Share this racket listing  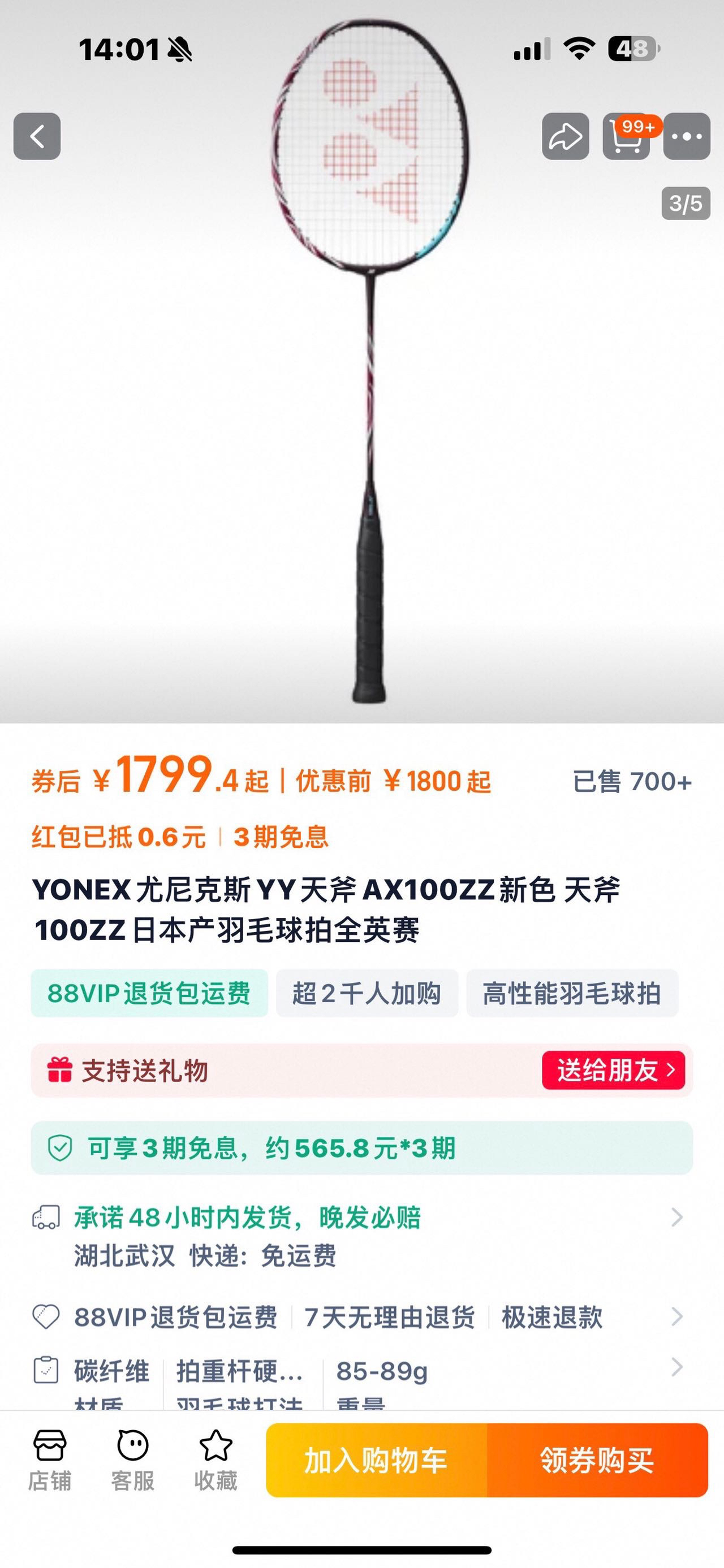566,136
